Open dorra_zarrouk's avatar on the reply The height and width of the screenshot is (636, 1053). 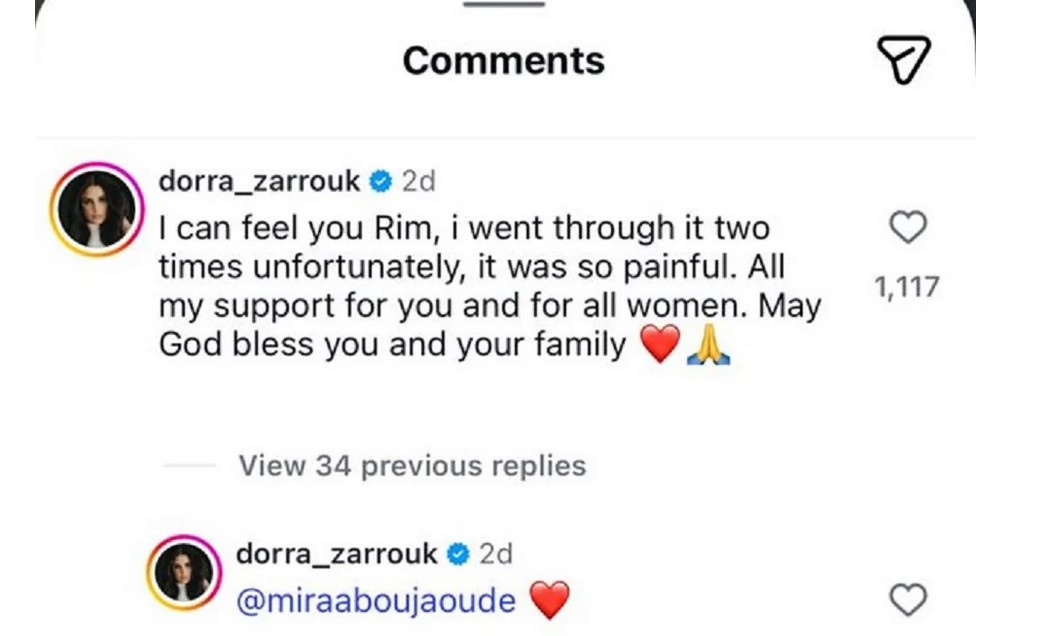[x=183, y=573]
